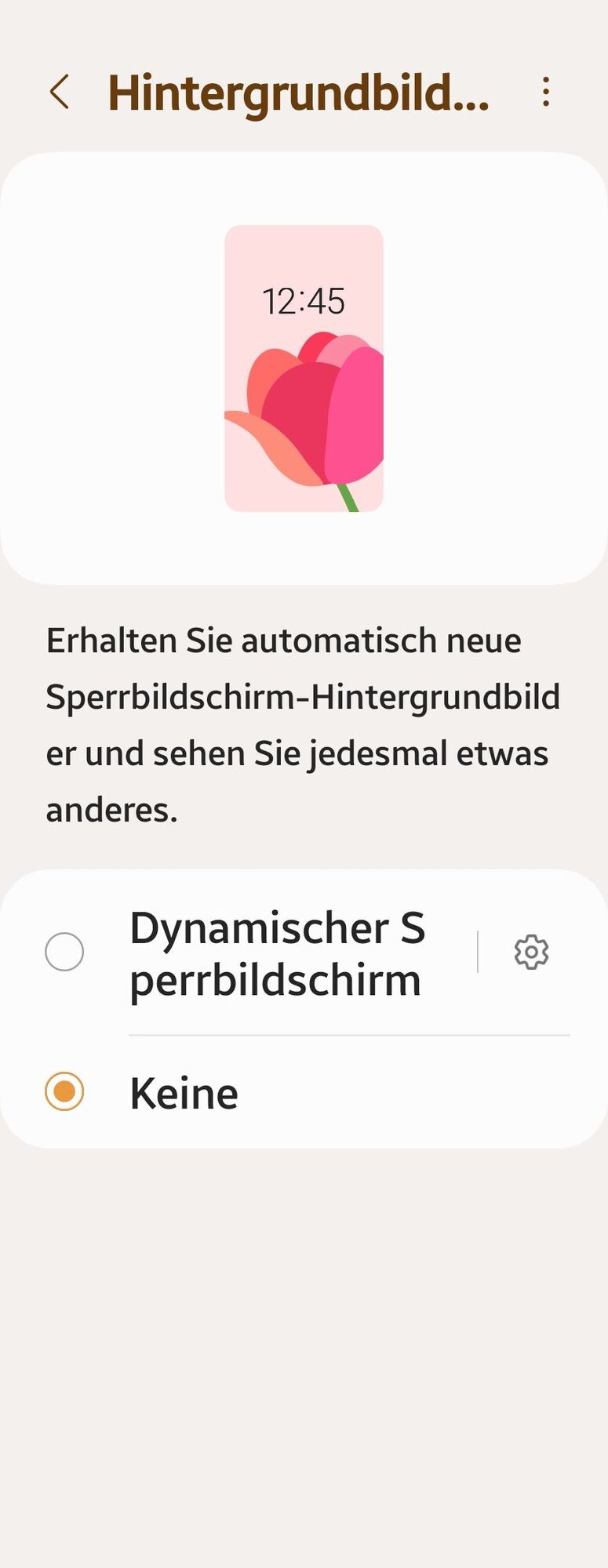The width and height of the screenshot is (608, 1568).
Task: Open the three-dot overflow menu
Action: click(x=546, y=92)
